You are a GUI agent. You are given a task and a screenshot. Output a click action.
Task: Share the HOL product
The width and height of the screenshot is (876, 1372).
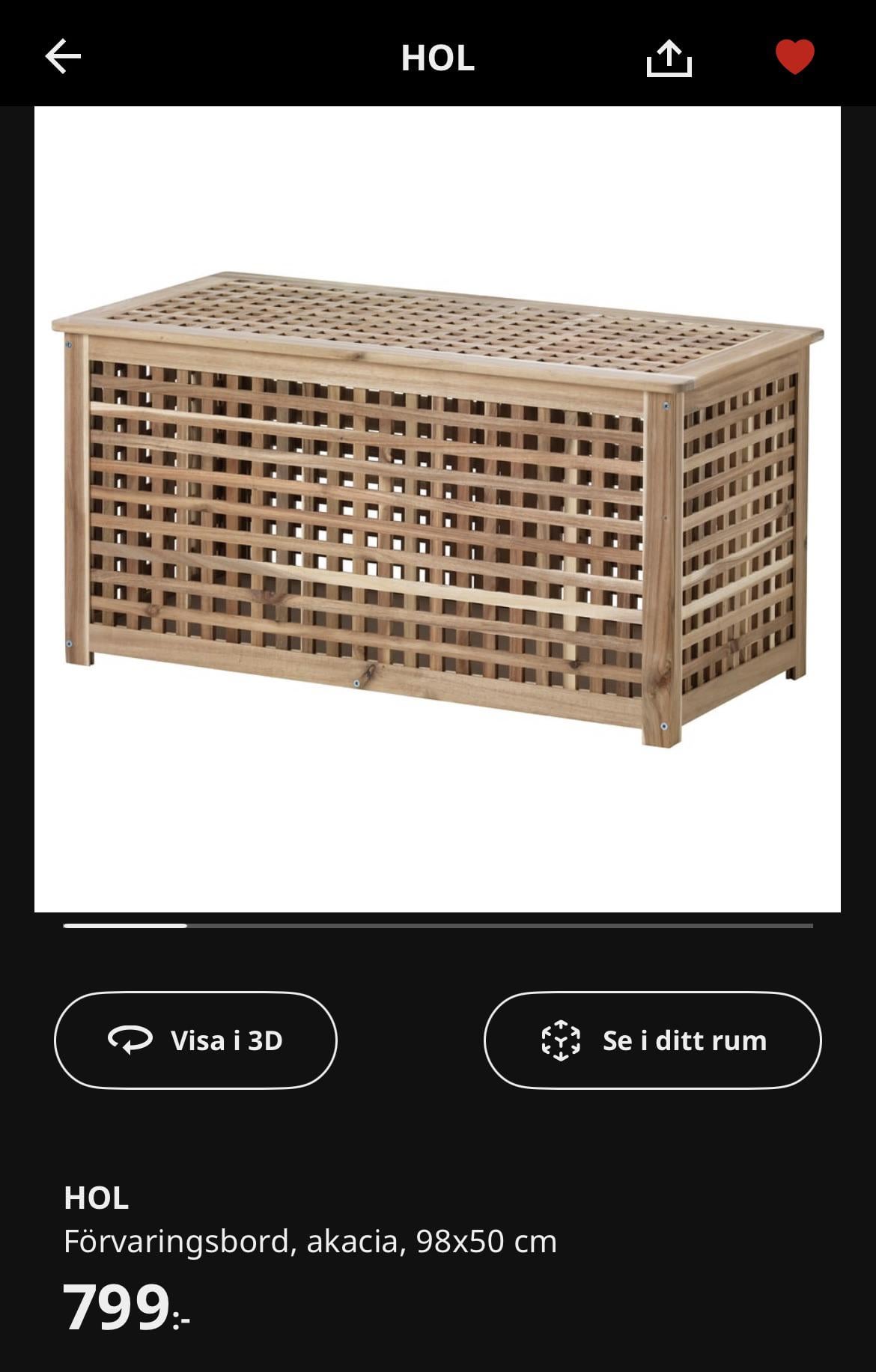coord(669,58)
